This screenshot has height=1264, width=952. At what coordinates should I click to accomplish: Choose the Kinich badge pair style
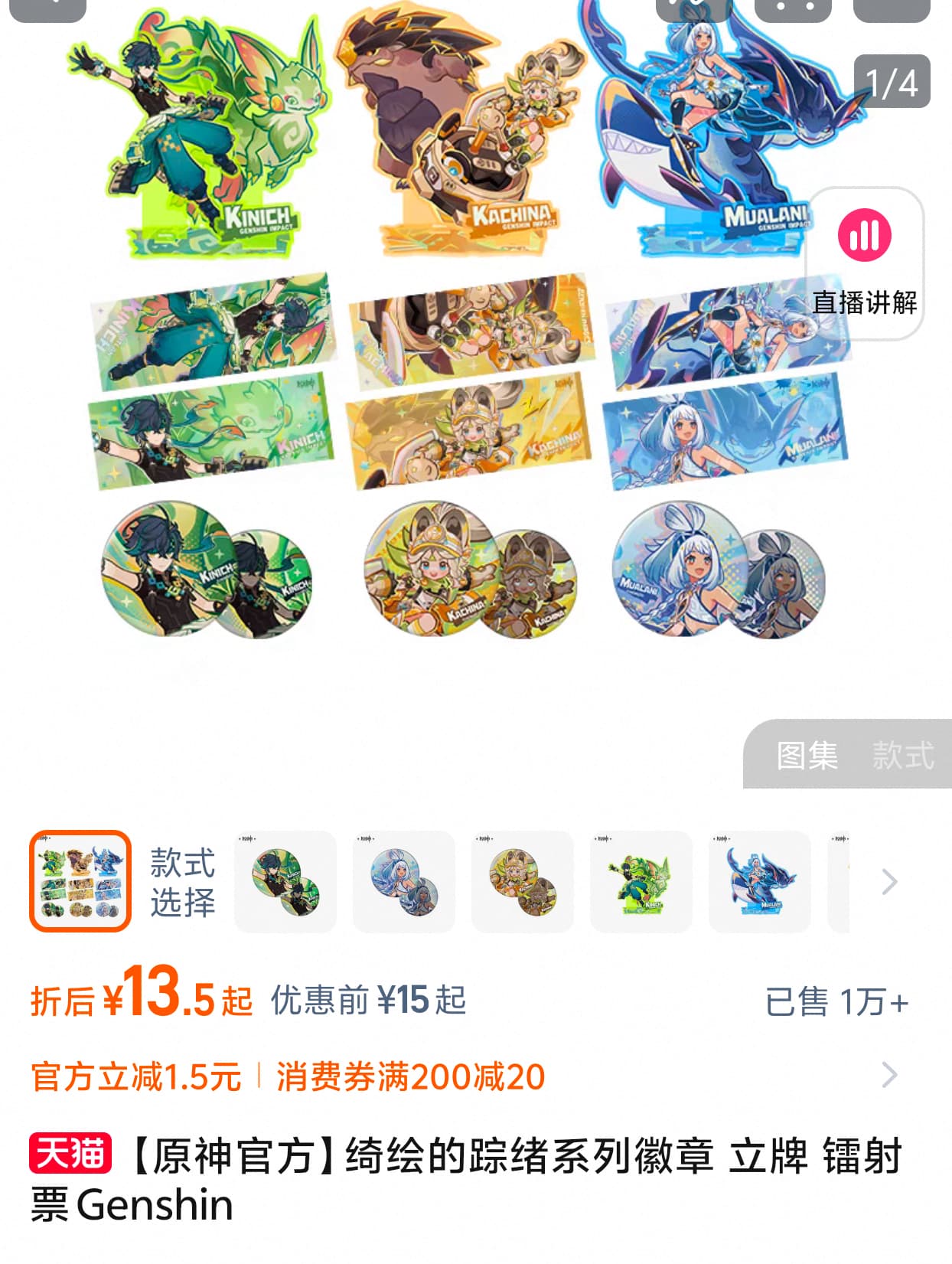pos(285,881)
